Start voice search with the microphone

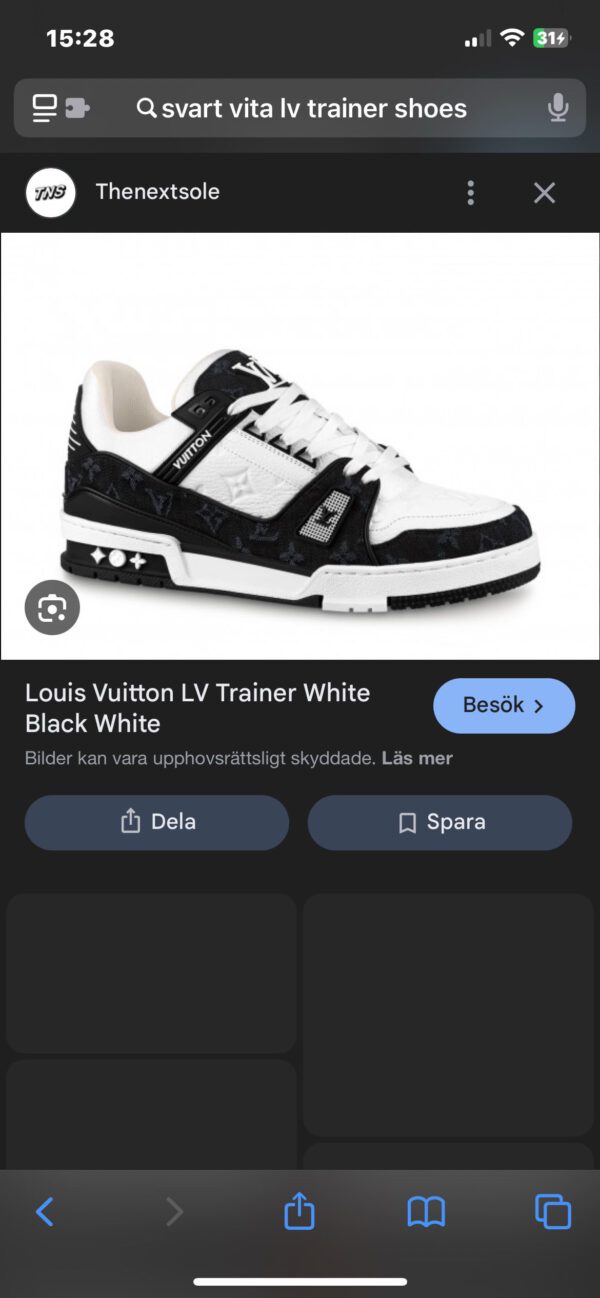[558, 108]
